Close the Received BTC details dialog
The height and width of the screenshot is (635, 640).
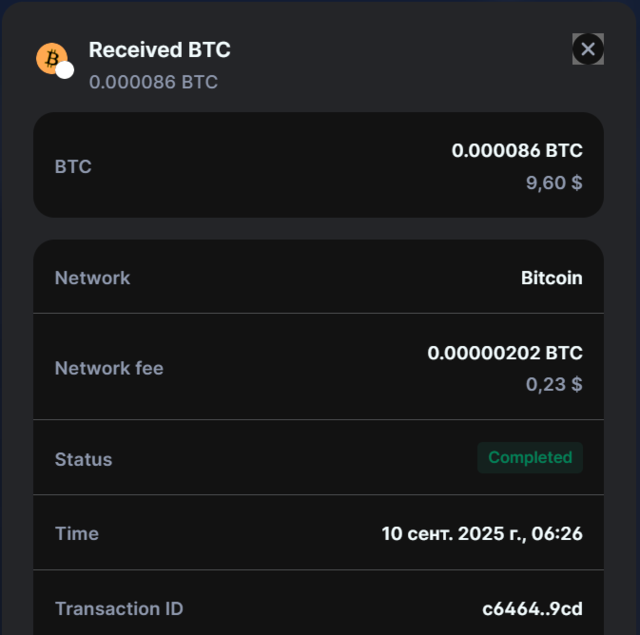coord(588,49)
